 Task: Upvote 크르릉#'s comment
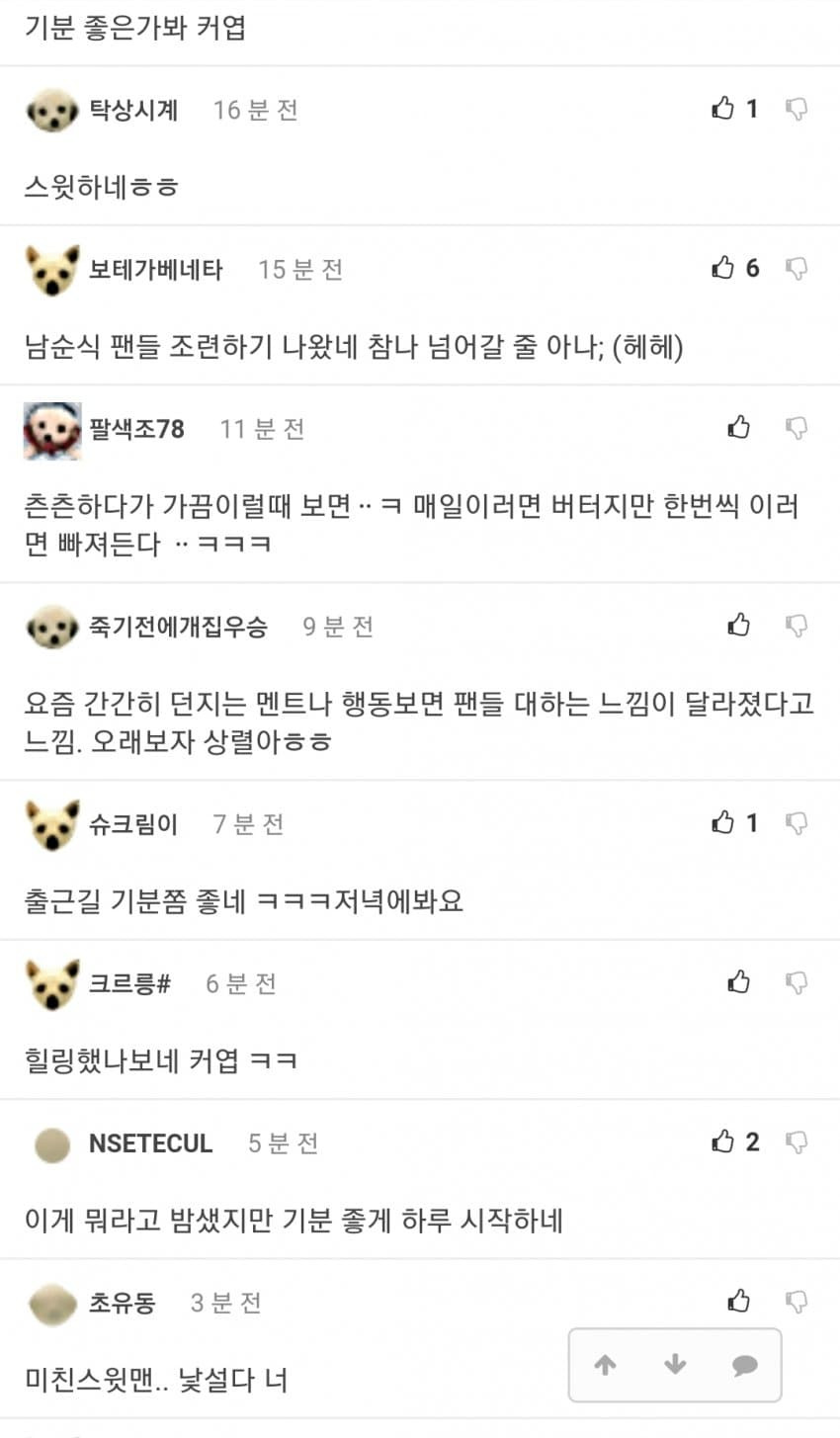tap(738, 981)
